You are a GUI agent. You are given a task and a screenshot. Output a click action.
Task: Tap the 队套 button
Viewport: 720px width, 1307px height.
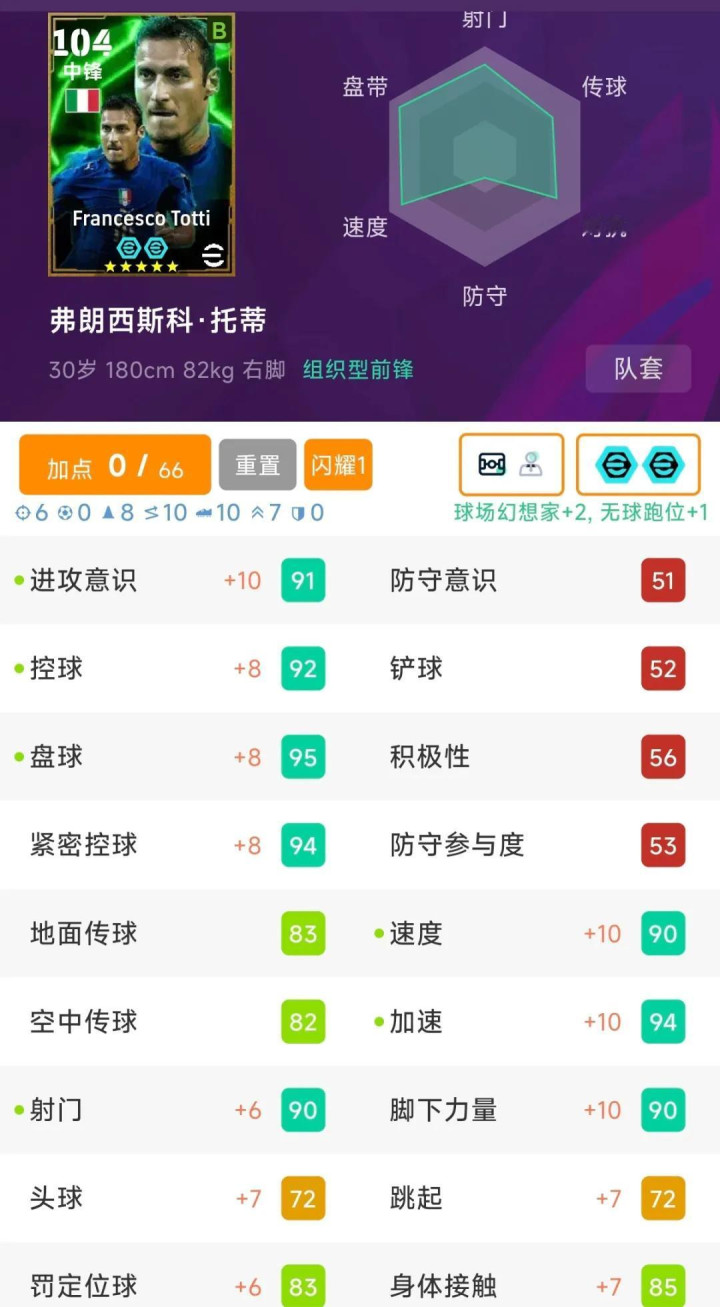pyautogui.click(x=638, y=368)
